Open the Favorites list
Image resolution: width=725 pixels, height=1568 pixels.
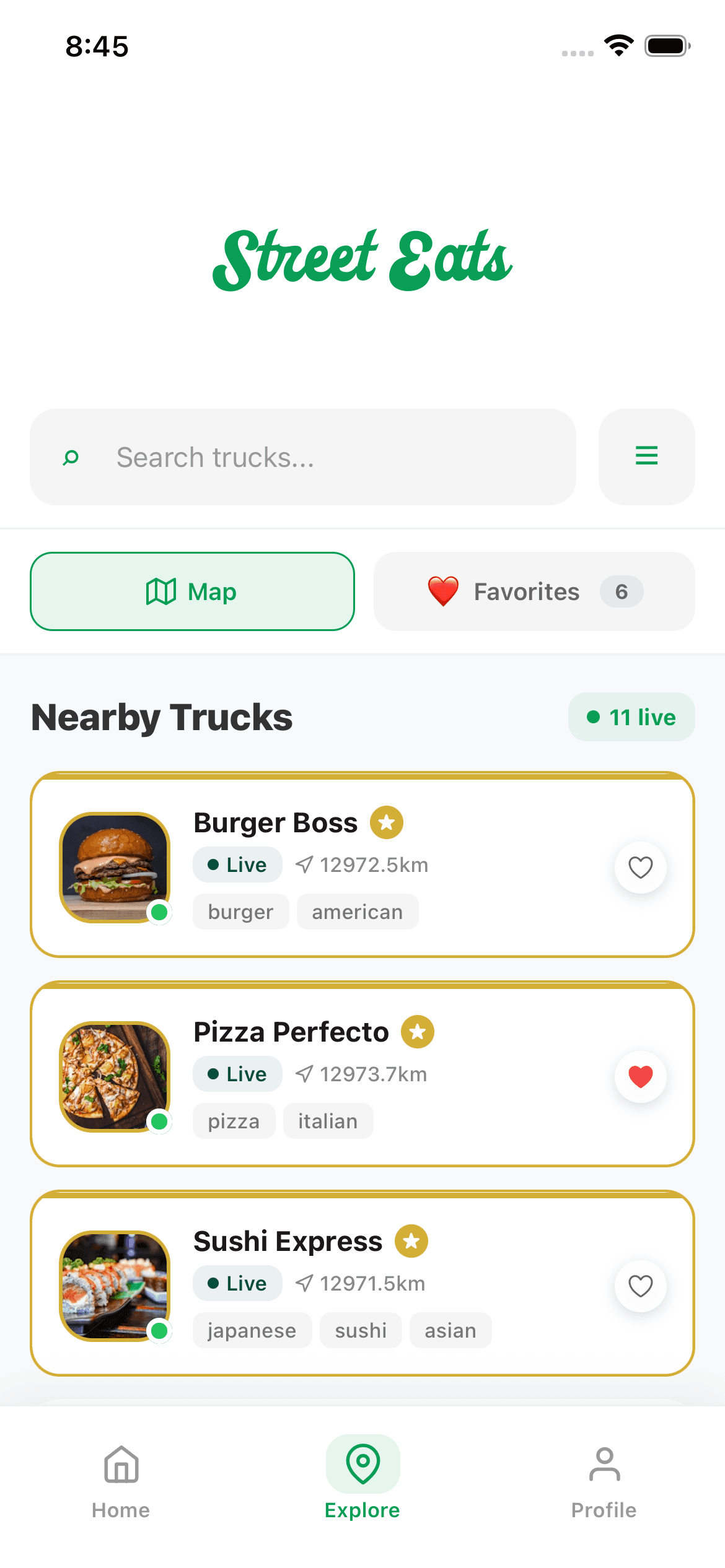pos(534,591)
